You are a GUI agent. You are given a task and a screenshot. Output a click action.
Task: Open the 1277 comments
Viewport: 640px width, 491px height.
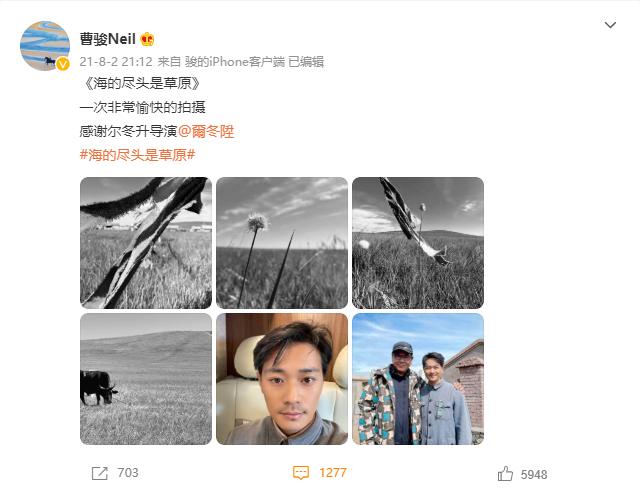tap(319, 473)
